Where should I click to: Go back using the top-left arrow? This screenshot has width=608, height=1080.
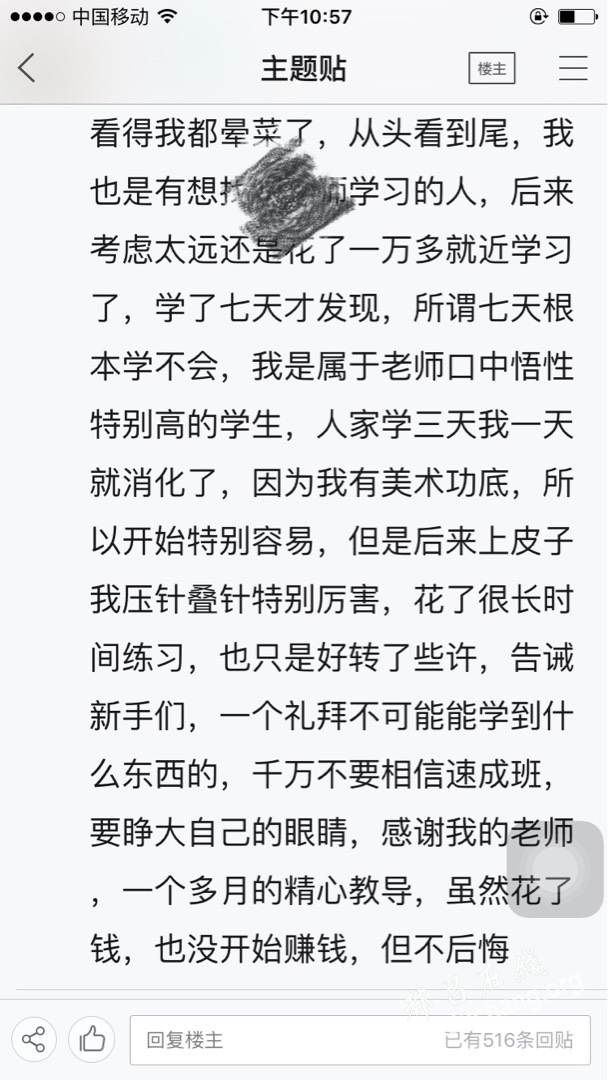click(x=27, y=68)
